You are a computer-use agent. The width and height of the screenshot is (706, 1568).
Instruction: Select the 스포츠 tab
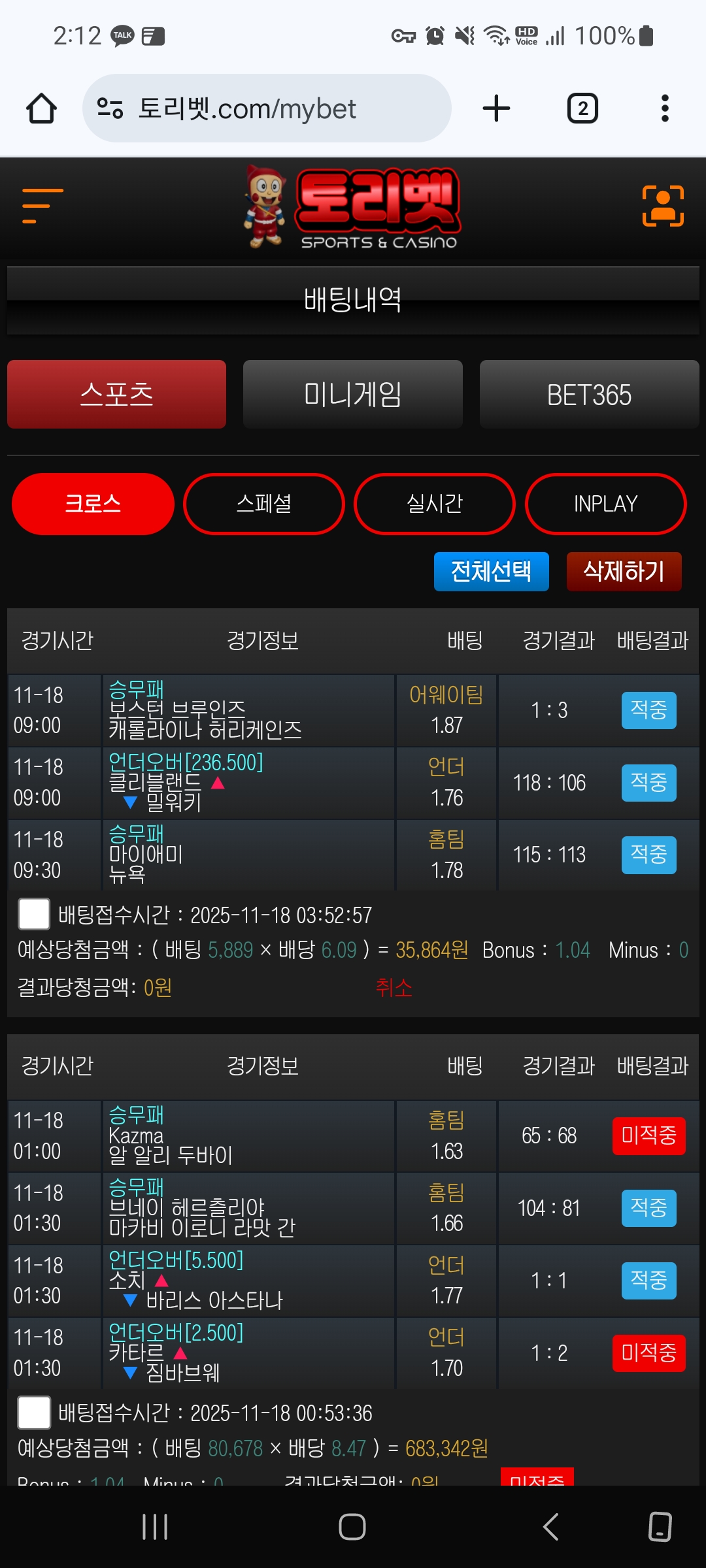coord(116,395)
